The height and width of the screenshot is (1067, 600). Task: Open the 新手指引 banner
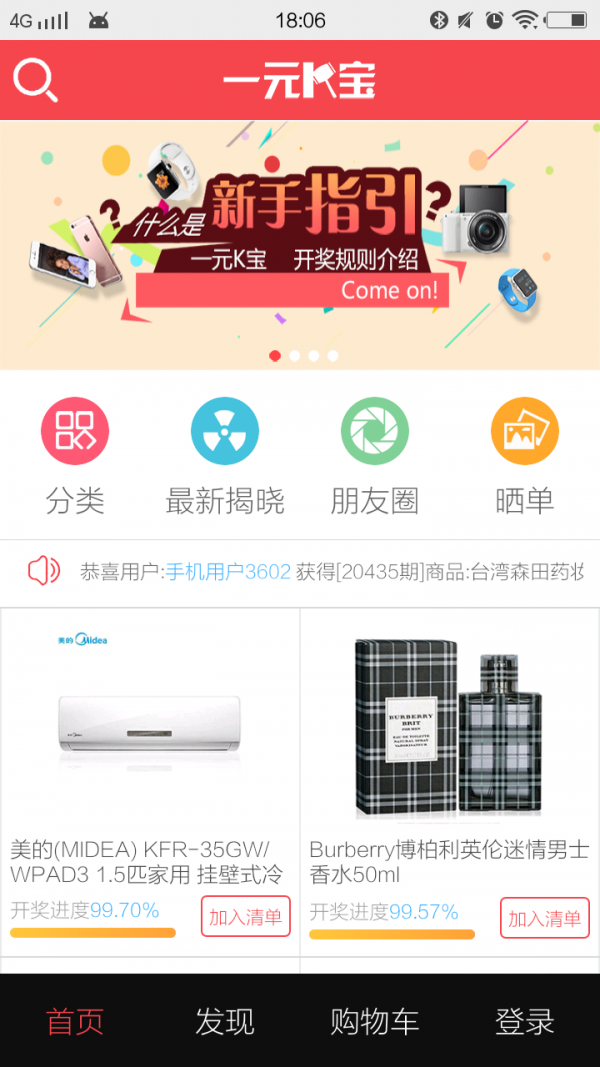(300, 240)
